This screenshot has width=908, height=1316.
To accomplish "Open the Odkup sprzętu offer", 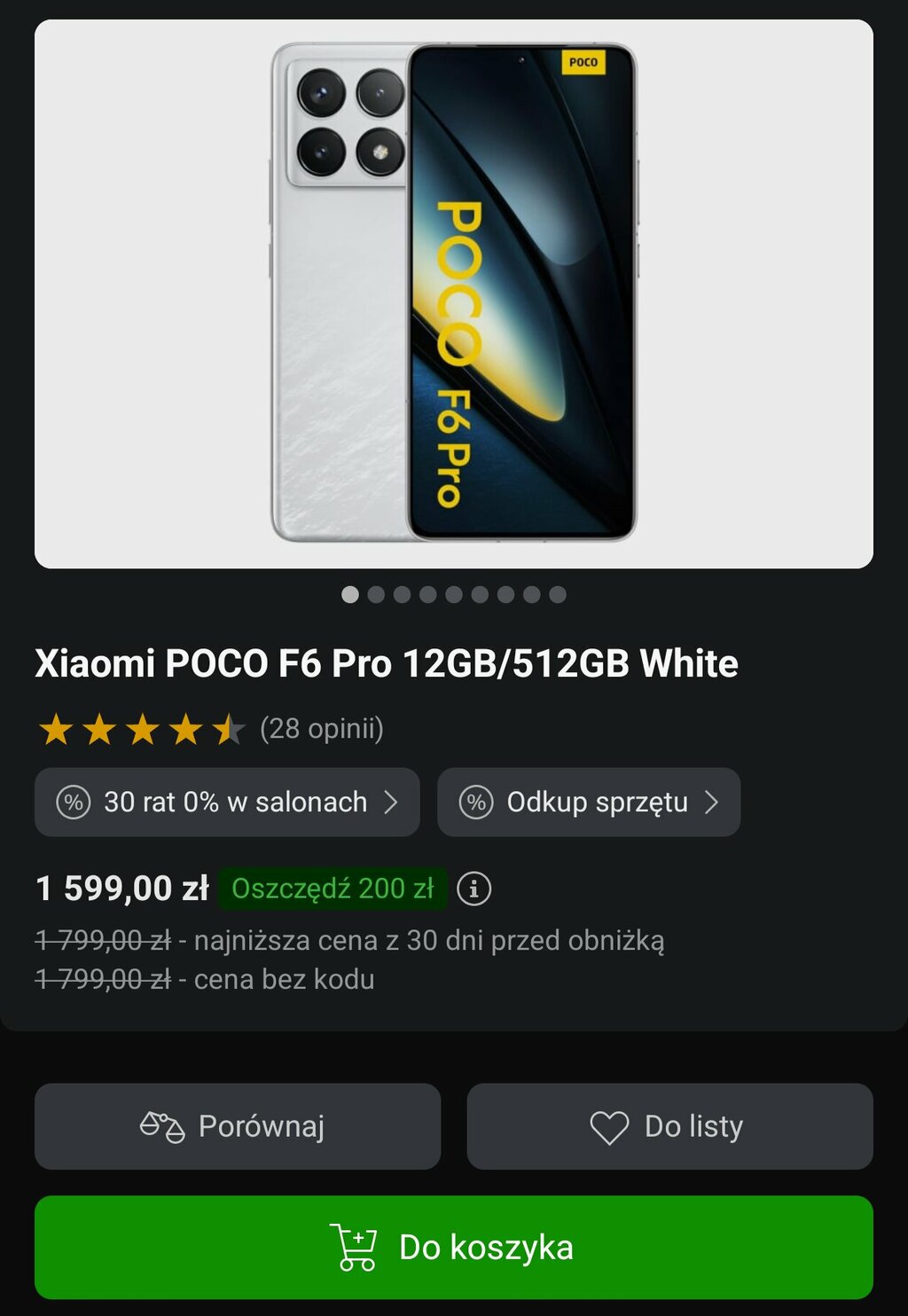I will click(x=588, y=802).
